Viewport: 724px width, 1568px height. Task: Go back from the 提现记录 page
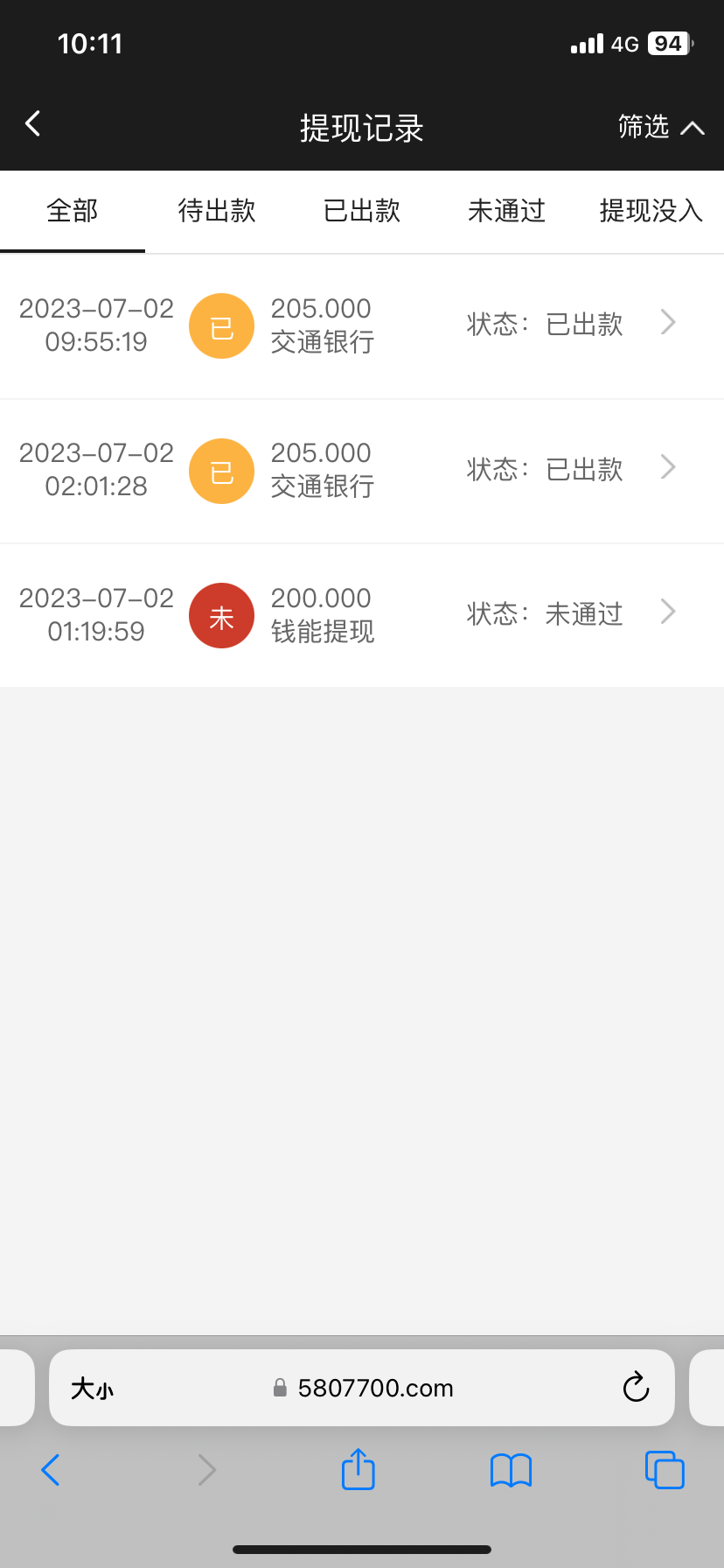click(33, 124)
